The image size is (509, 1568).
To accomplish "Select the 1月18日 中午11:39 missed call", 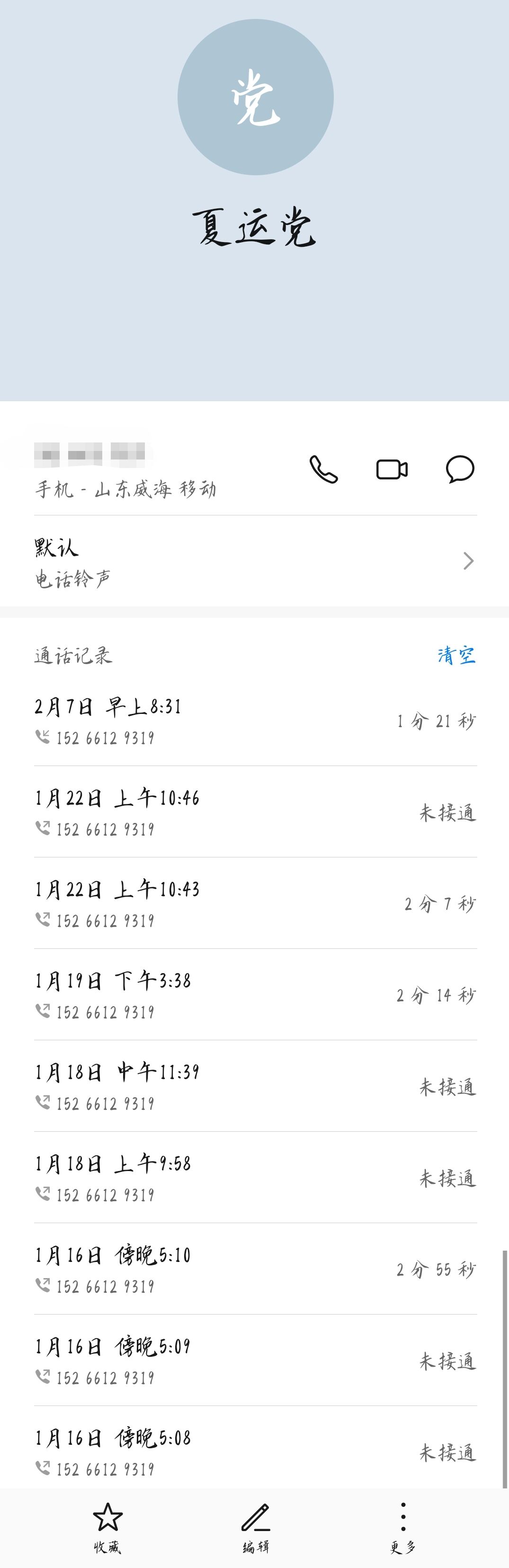I will (255, 1087).
